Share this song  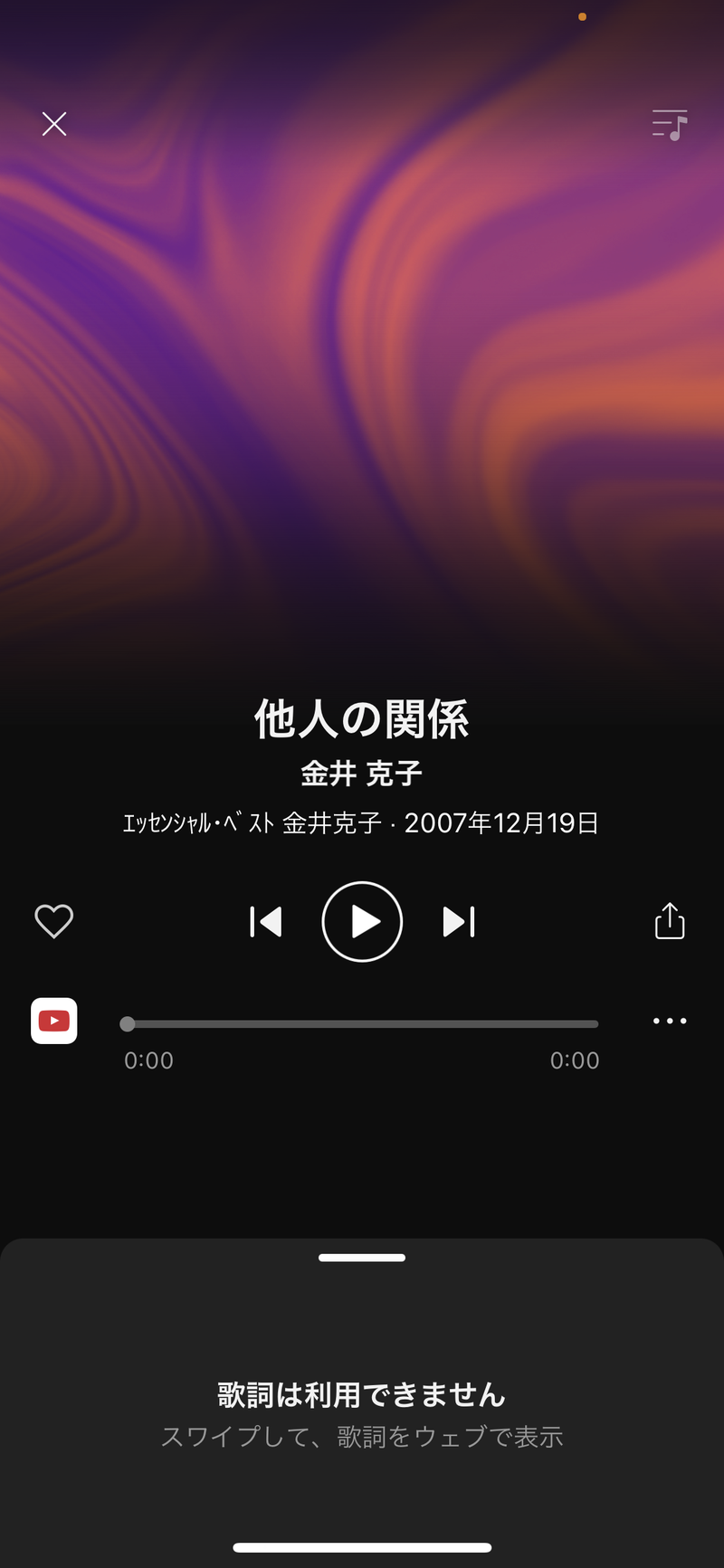670,921
